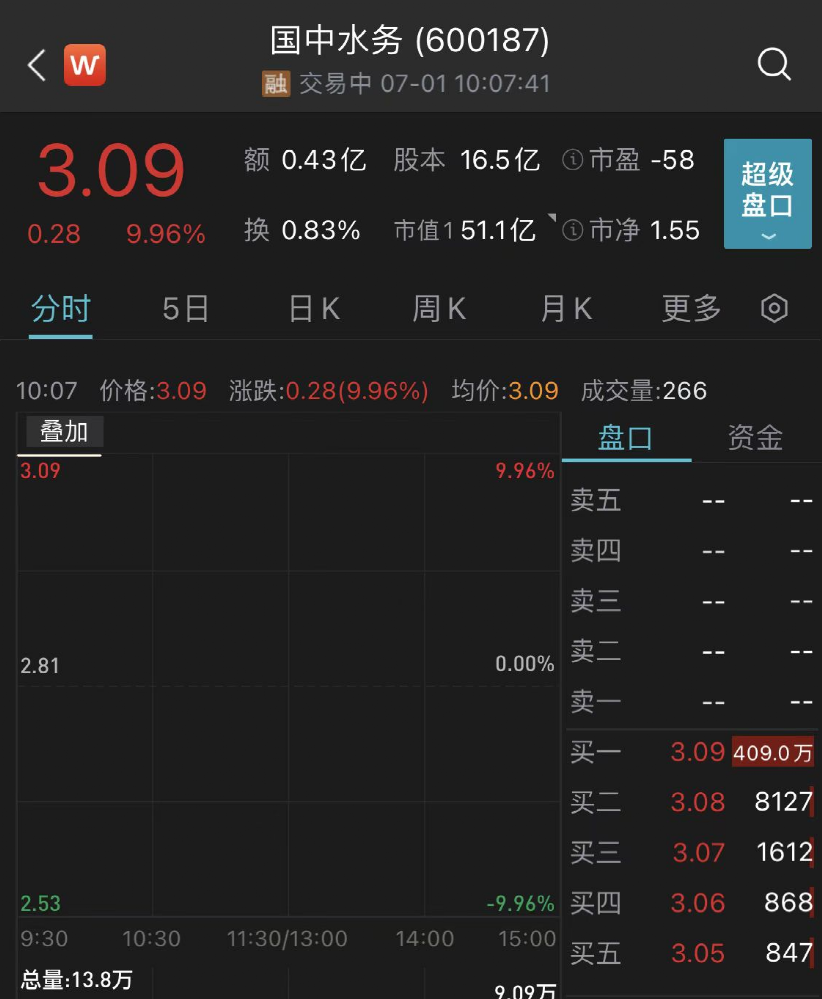Tap the 市净 info icon

pos(573,231)
